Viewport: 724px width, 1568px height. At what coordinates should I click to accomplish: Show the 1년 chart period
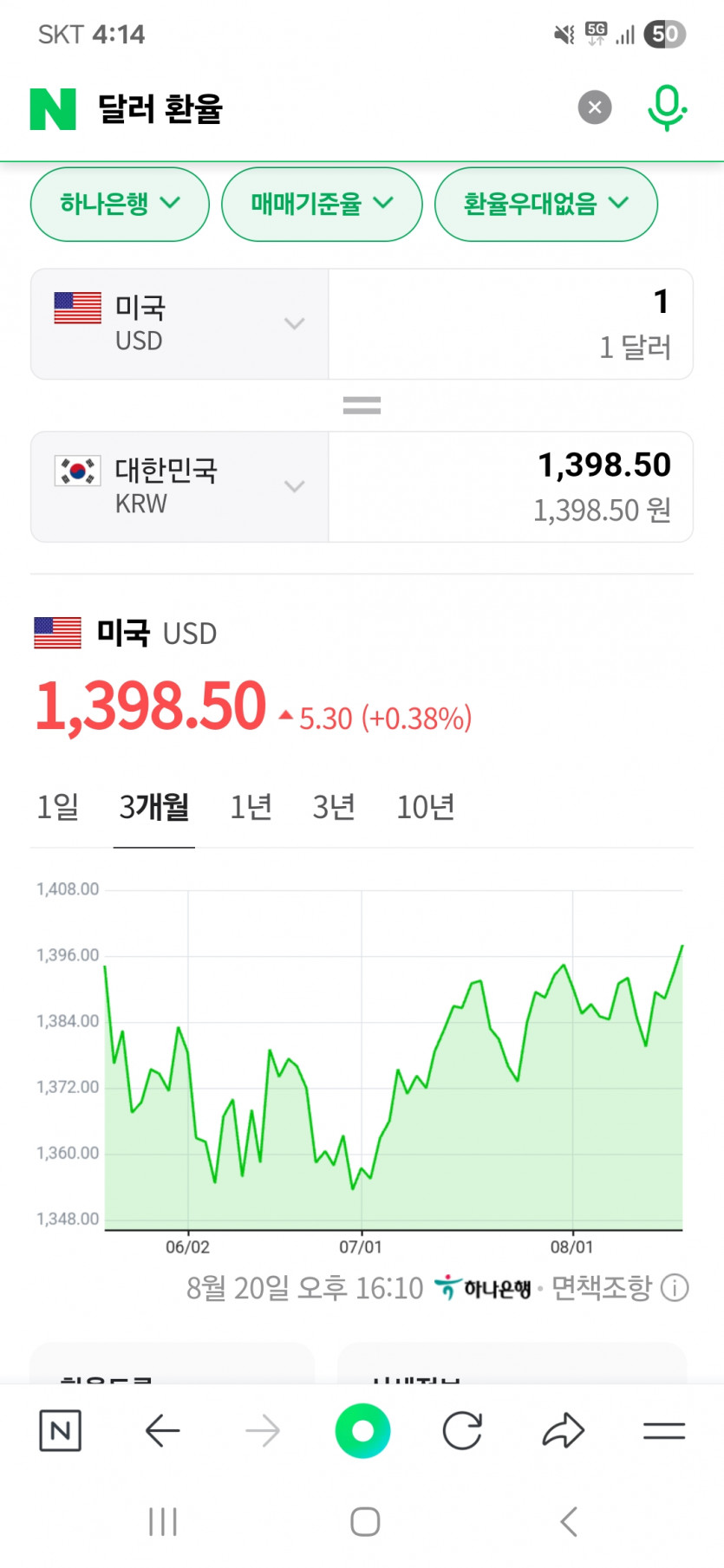[x=251, y=807]
